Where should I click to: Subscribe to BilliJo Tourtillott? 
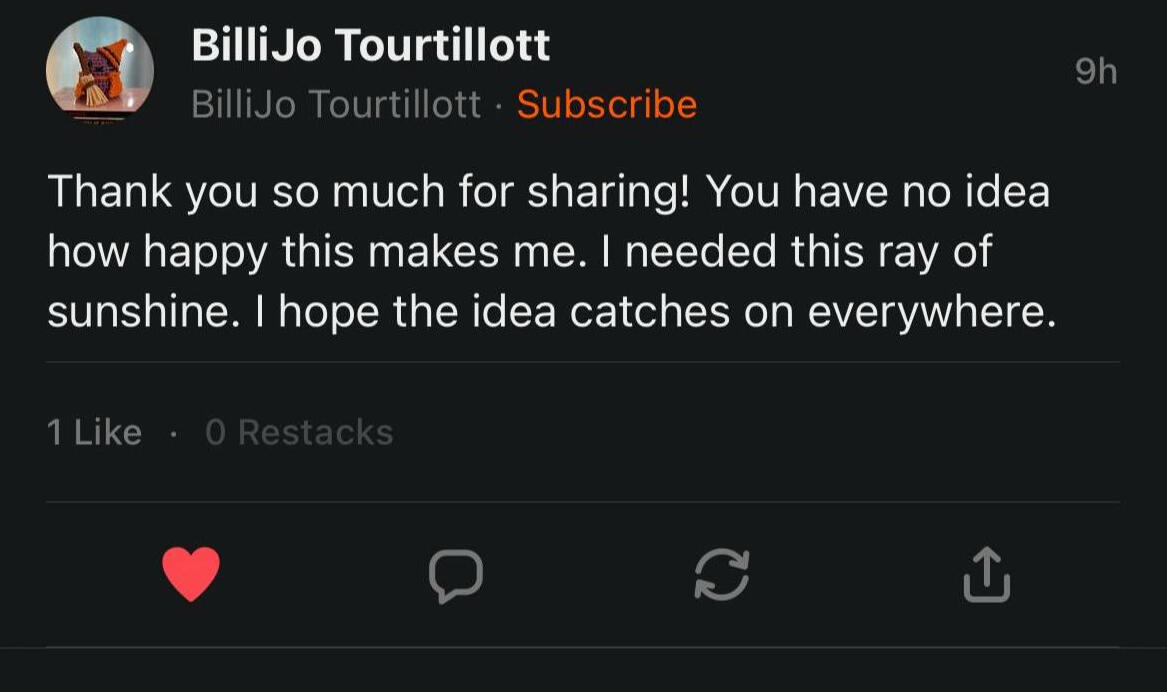(606, 104)
